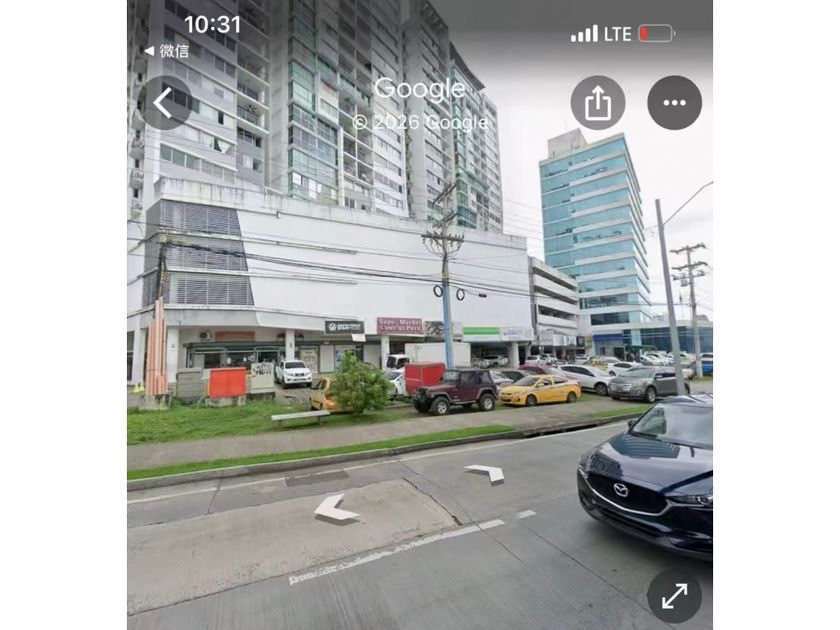Share this Street View location
The height and width of the screenshot is (630, 840).
point(597,102)
